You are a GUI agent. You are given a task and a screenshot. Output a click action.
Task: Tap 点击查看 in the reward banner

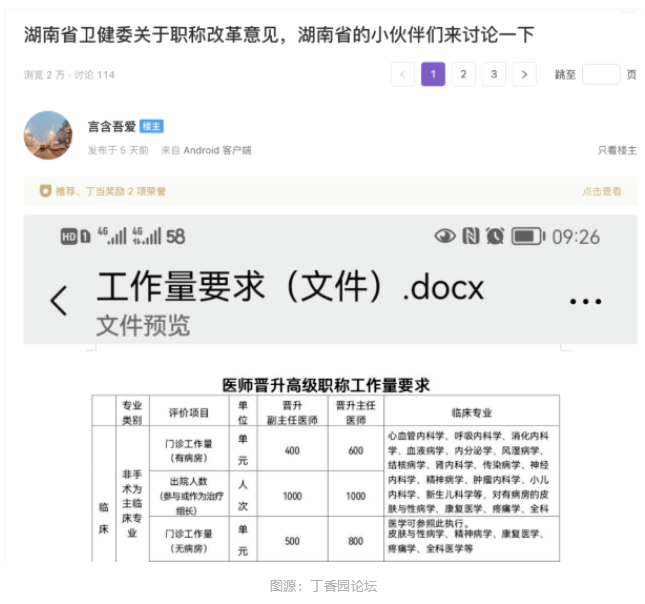[601, 191]
